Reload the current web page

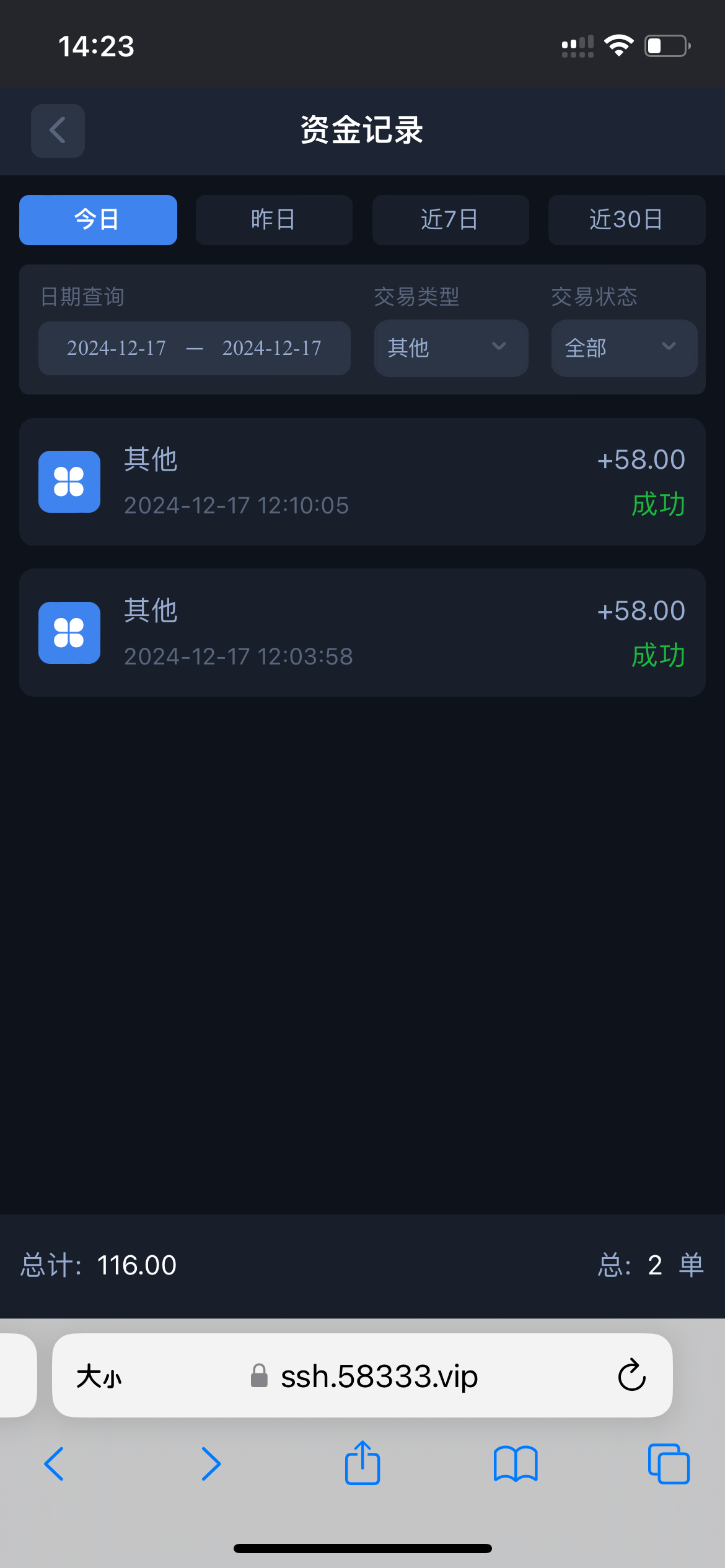click(631, 1375)
